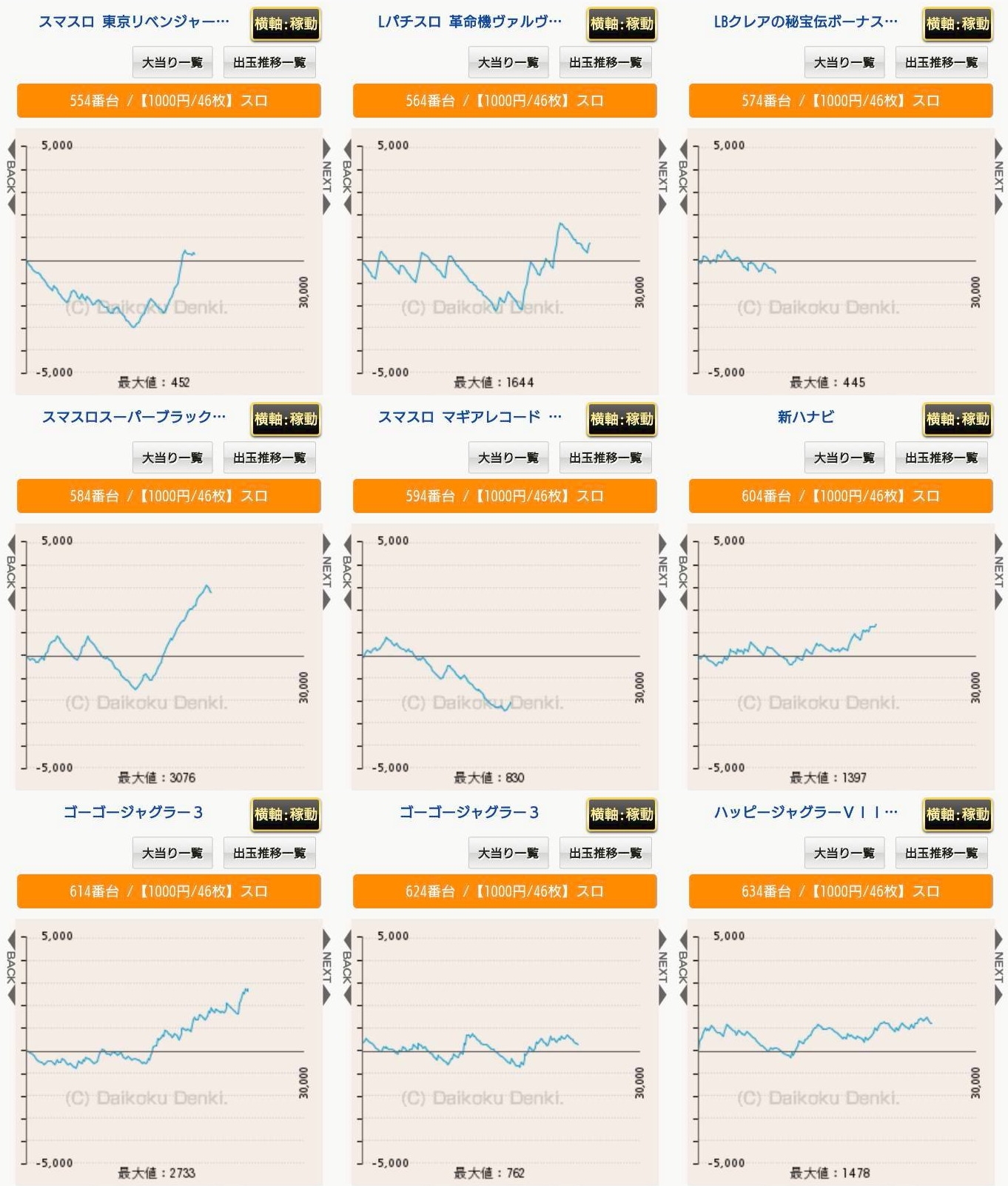Open 出玉推移一覧 for machine 584
This screenshot has width=1008, height=1186.
pos(269,458)
